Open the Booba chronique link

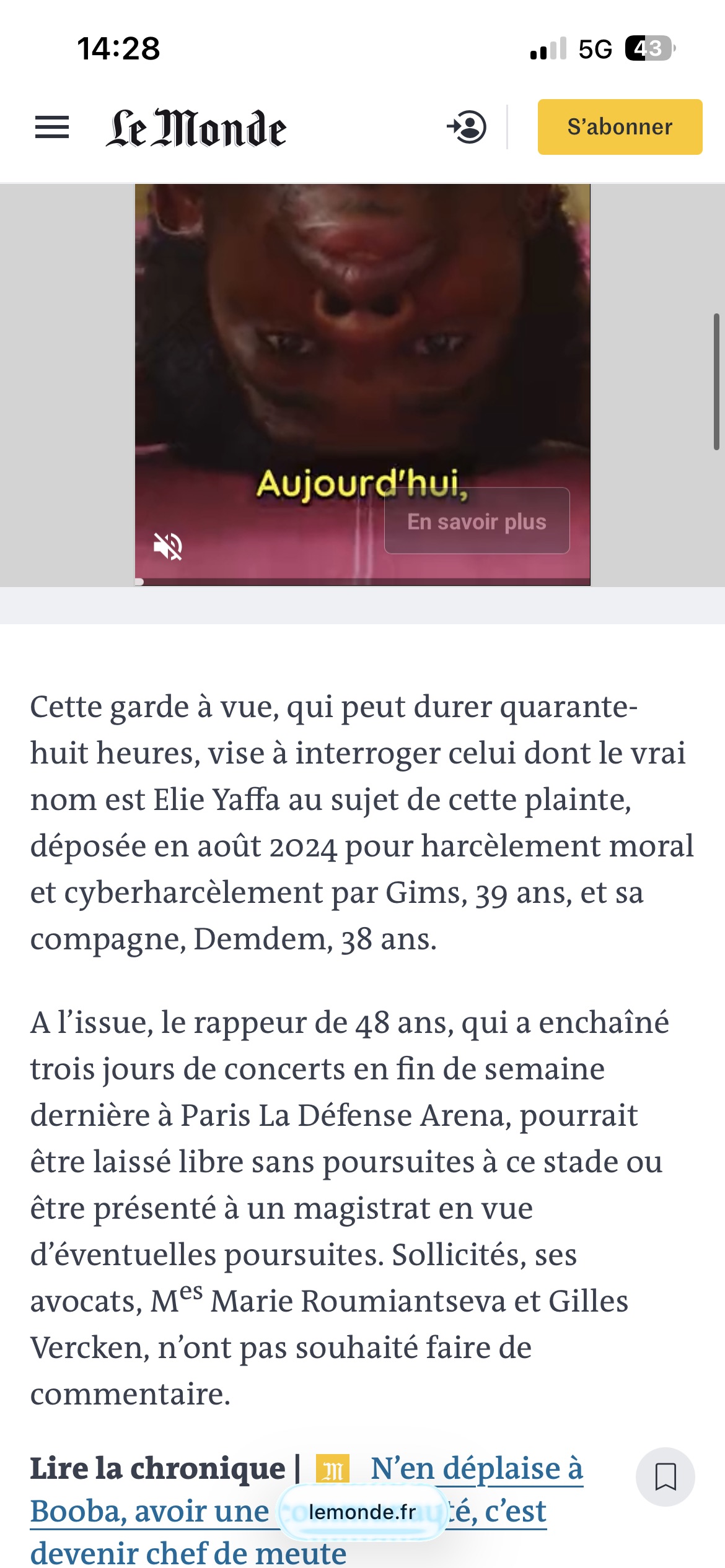tap(476, 1469)
